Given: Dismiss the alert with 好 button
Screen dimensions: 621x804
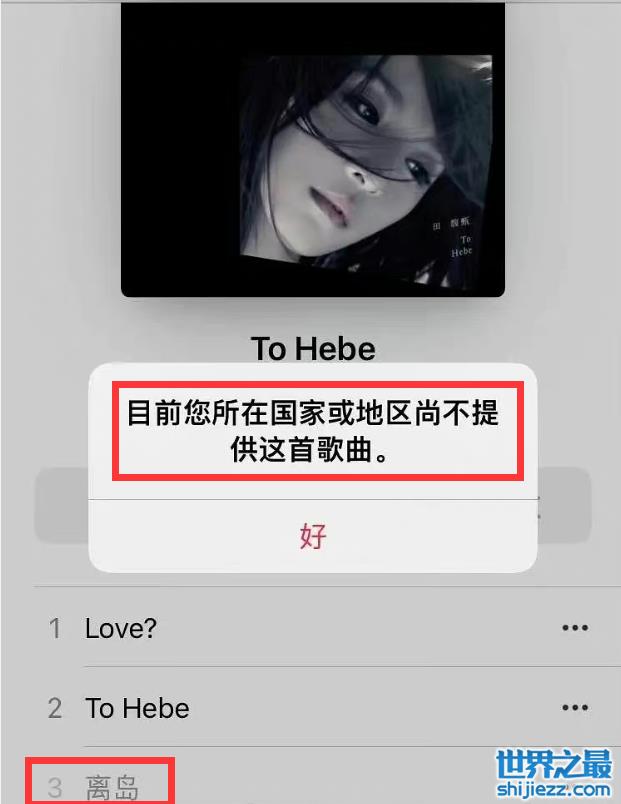Looking at the screenshot, I should pyautogui.click(x=313, y=536).
